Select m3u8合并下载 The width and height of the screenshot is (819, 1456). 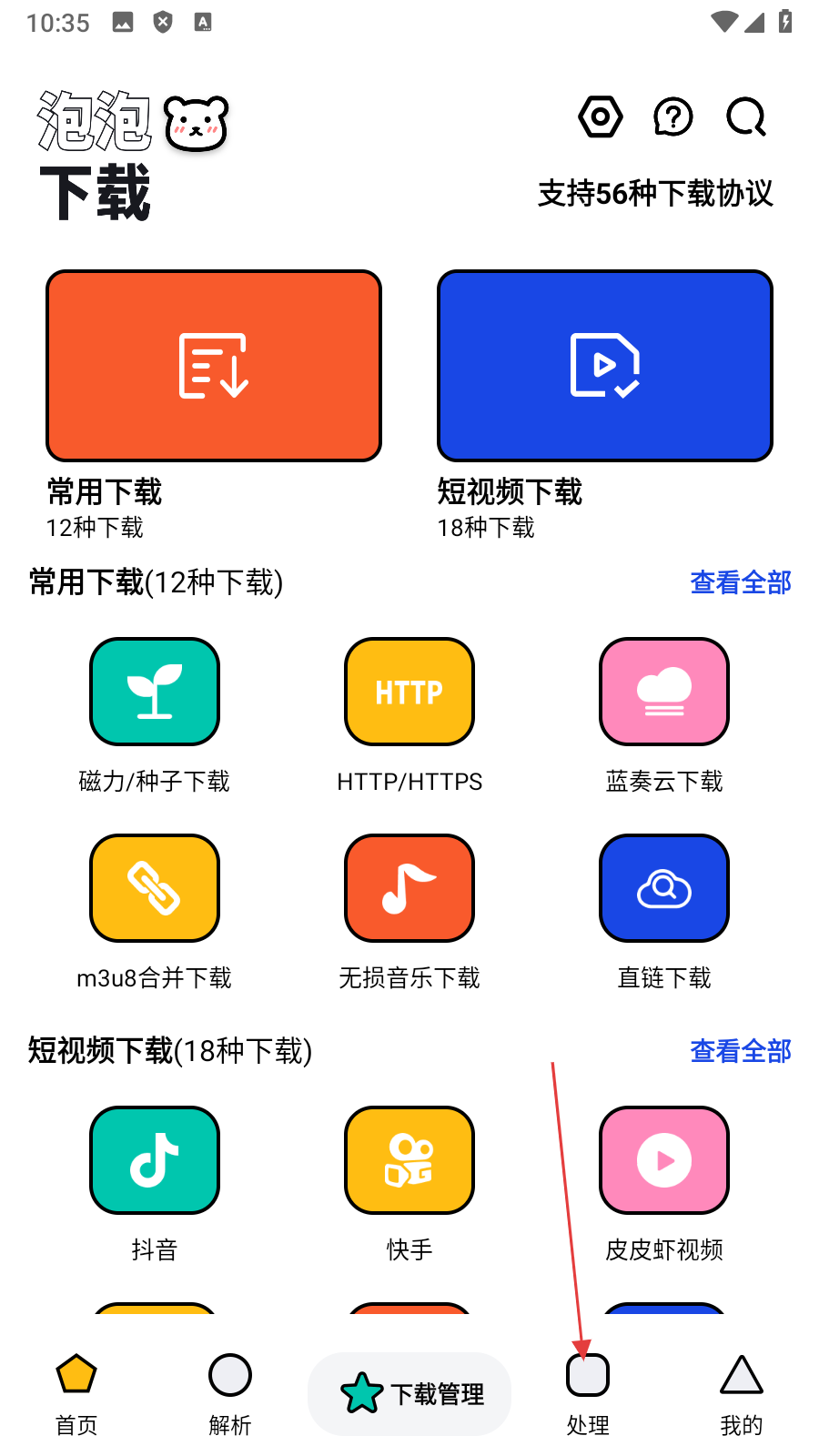[x=155, y=888]
